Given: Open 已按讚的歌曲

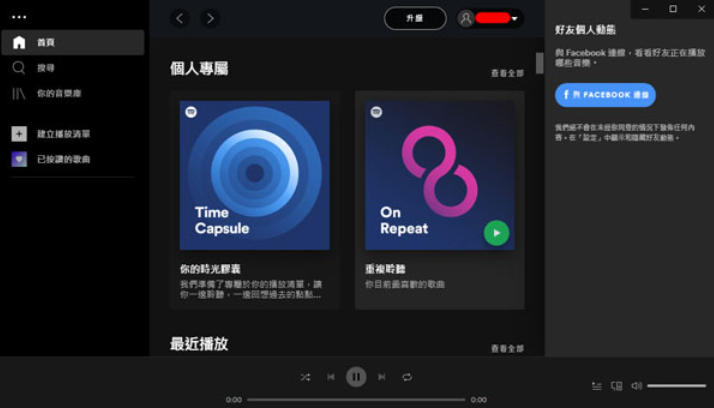Looking at the screenshot, I should tap(62, 159).
